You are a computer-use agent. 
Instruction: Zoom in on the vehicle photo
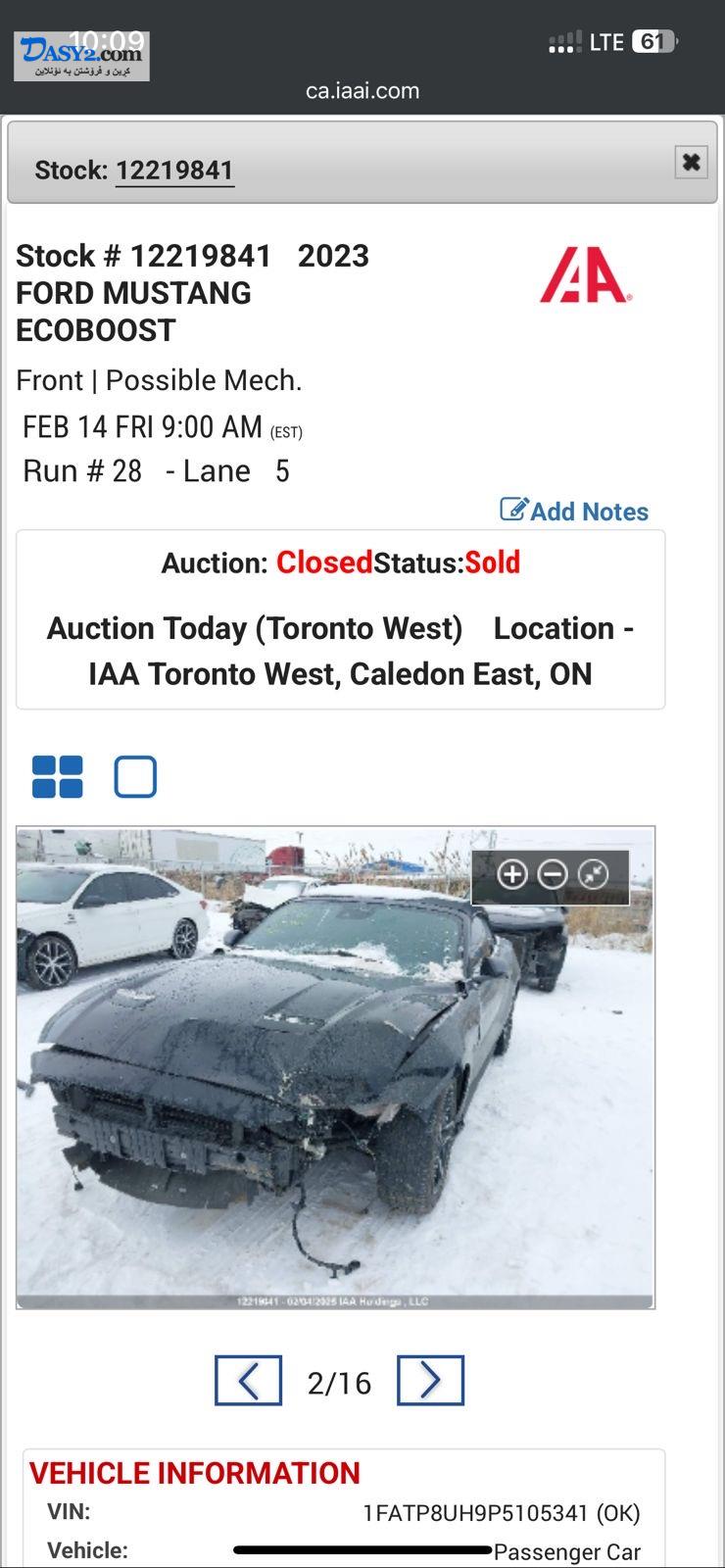click(512, 874)
